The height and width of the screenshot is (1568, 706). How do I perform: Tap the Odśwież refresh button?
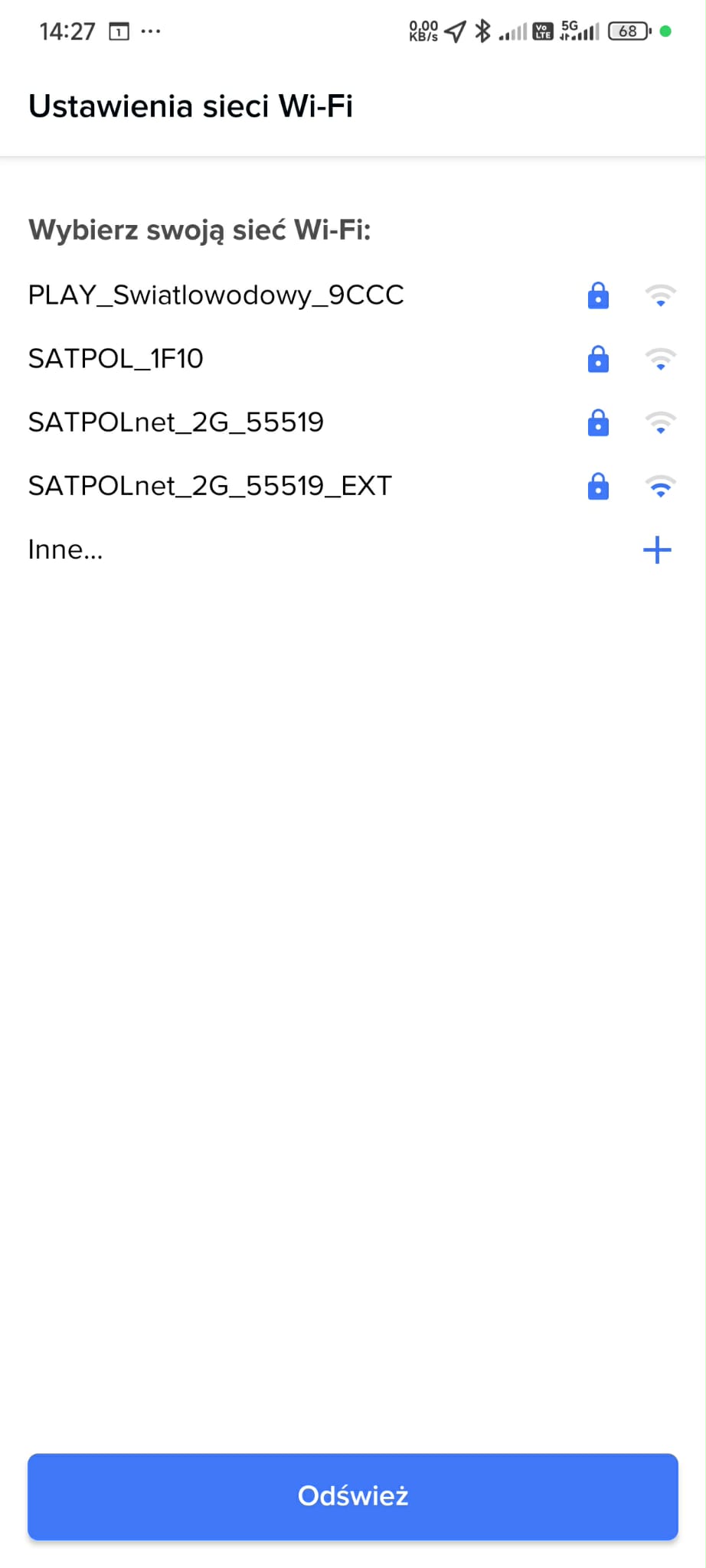353,1496
